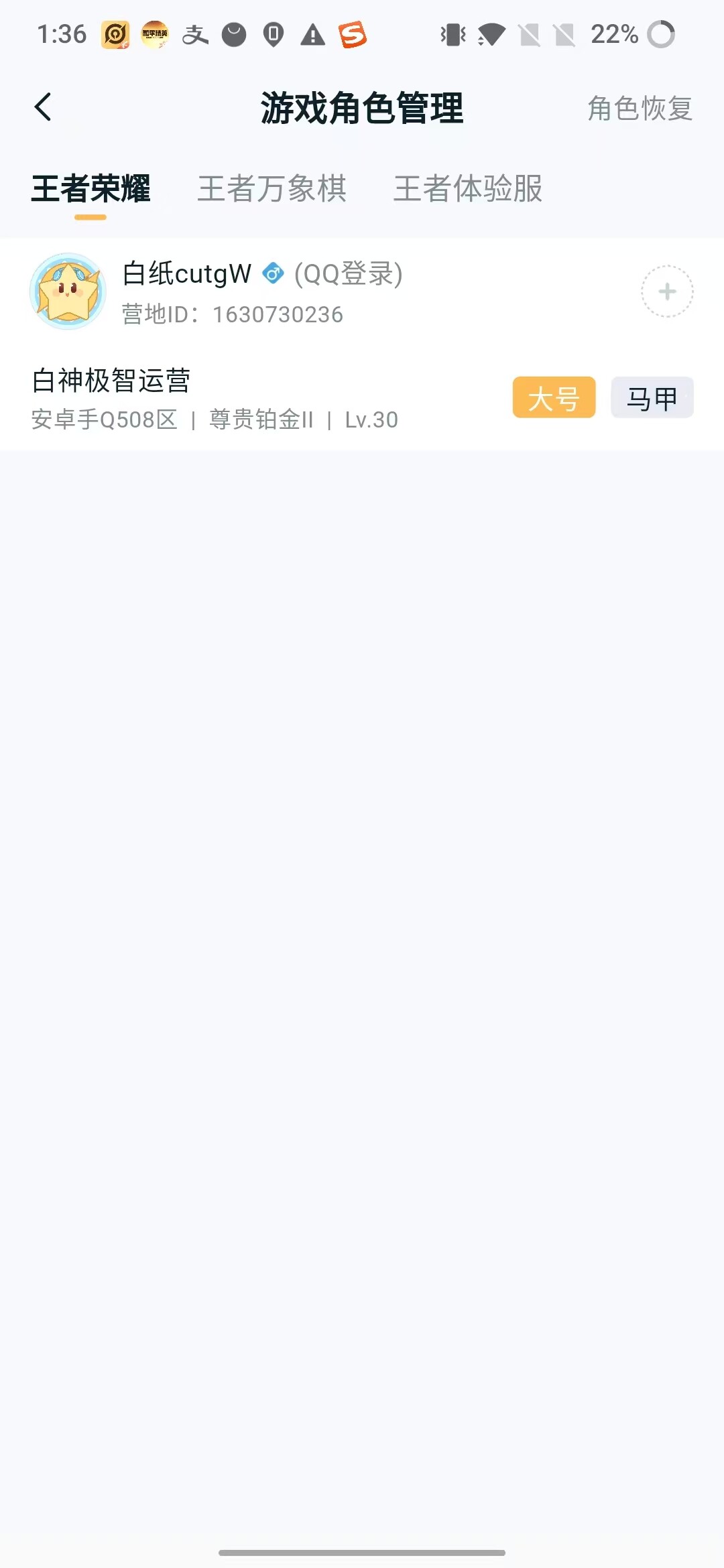Open the 白纸cutgW avatar picture
Image resolution: width=724 pixels, height=1568 pixels.
pos(69,291)
